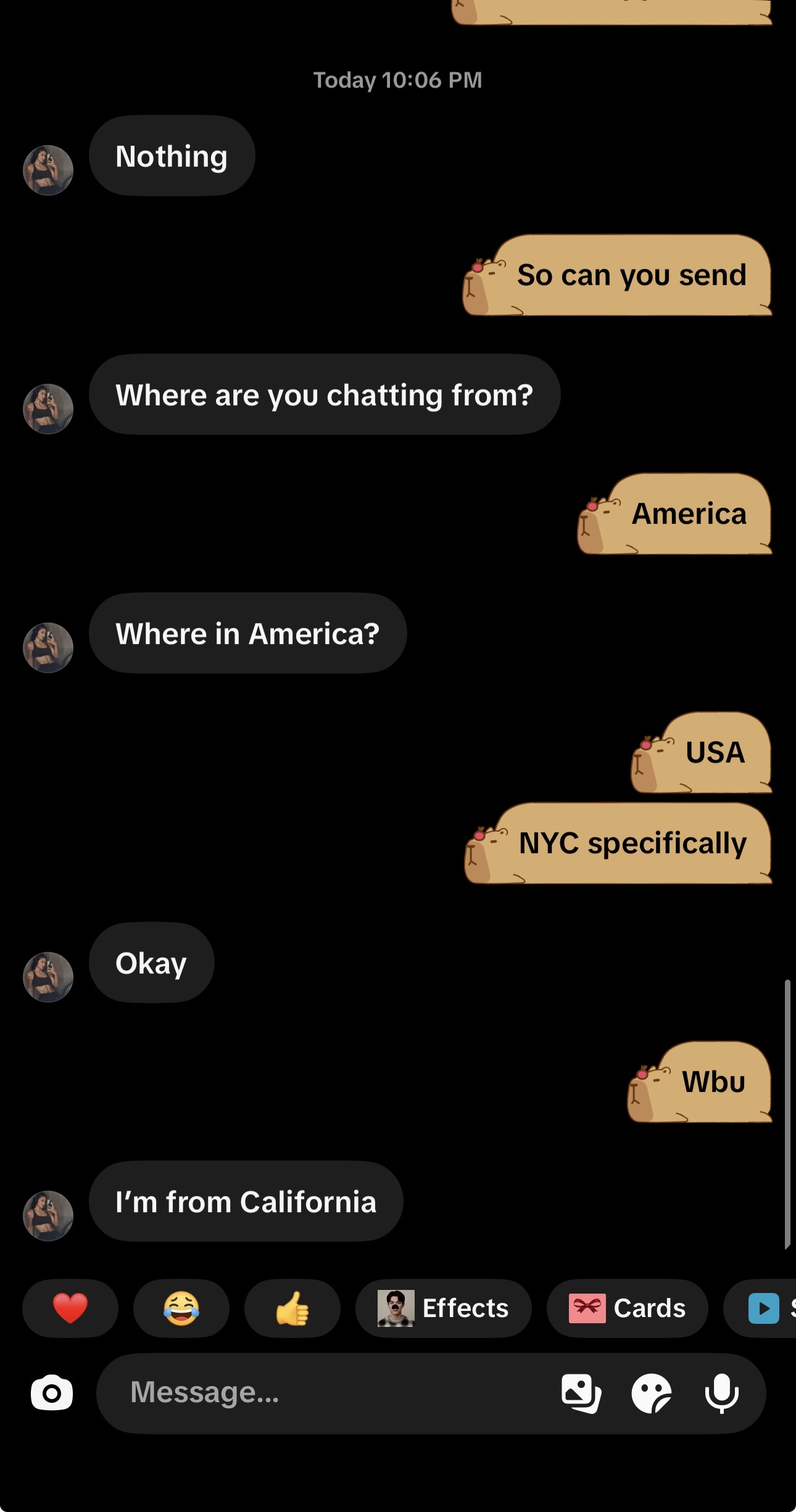Screen dimensions: 796x1512
Task: Record a voice message with the microphone
Action: point(721,1393)
